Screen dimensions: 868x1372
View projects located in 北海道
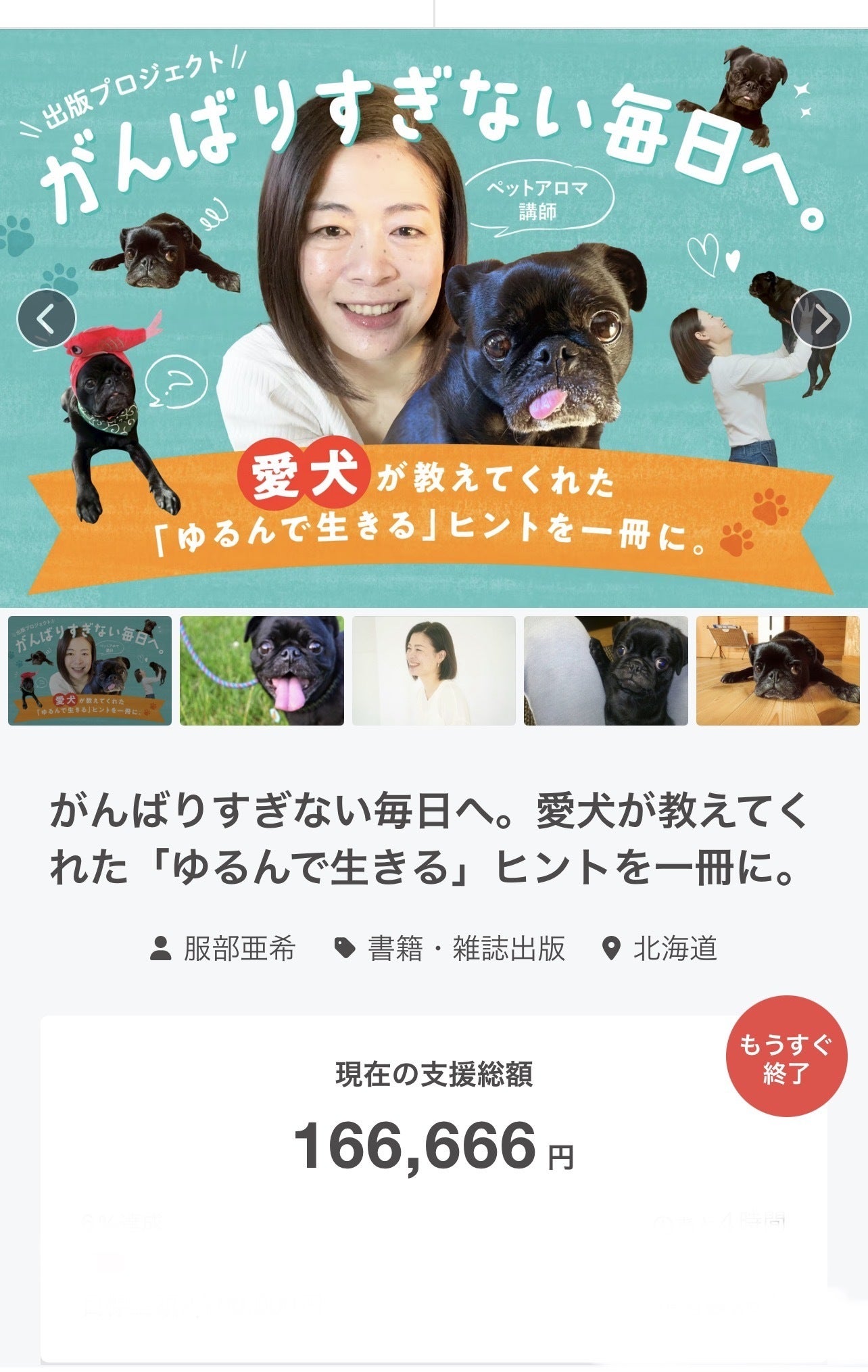click(x=674, y=949)
